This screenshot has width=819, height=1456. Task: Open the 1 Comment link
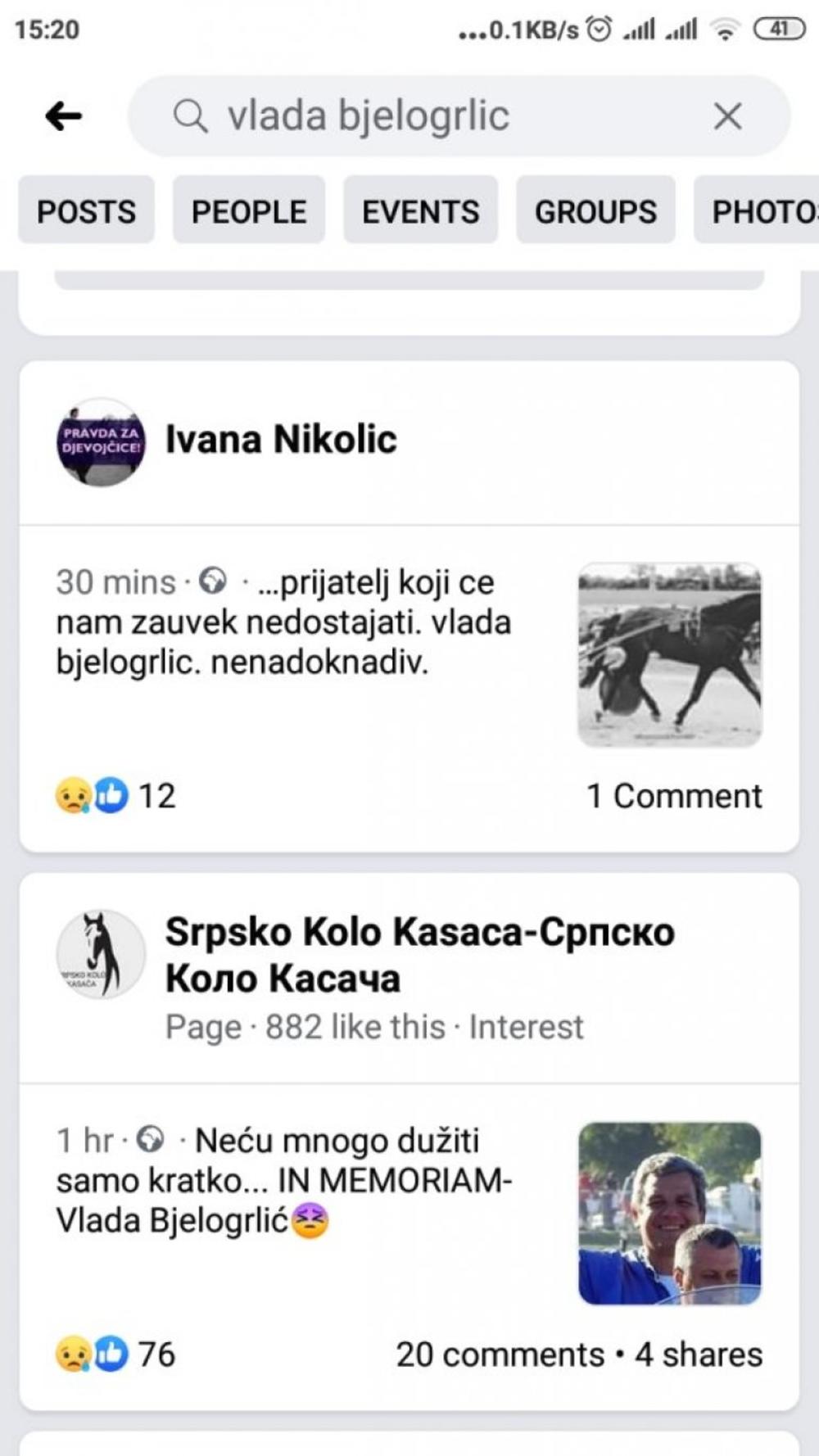click(673, 796)
